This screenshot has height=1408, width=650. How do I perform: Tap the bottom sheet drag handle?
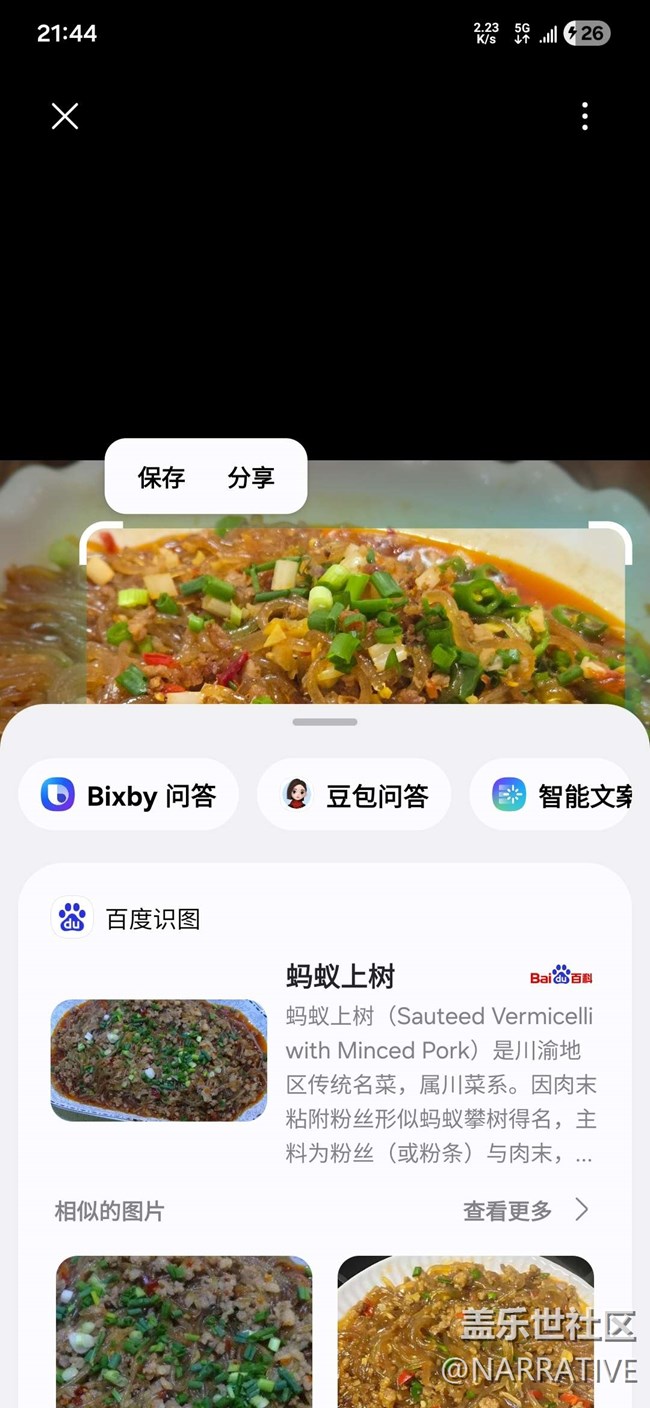tap(325, 721)
